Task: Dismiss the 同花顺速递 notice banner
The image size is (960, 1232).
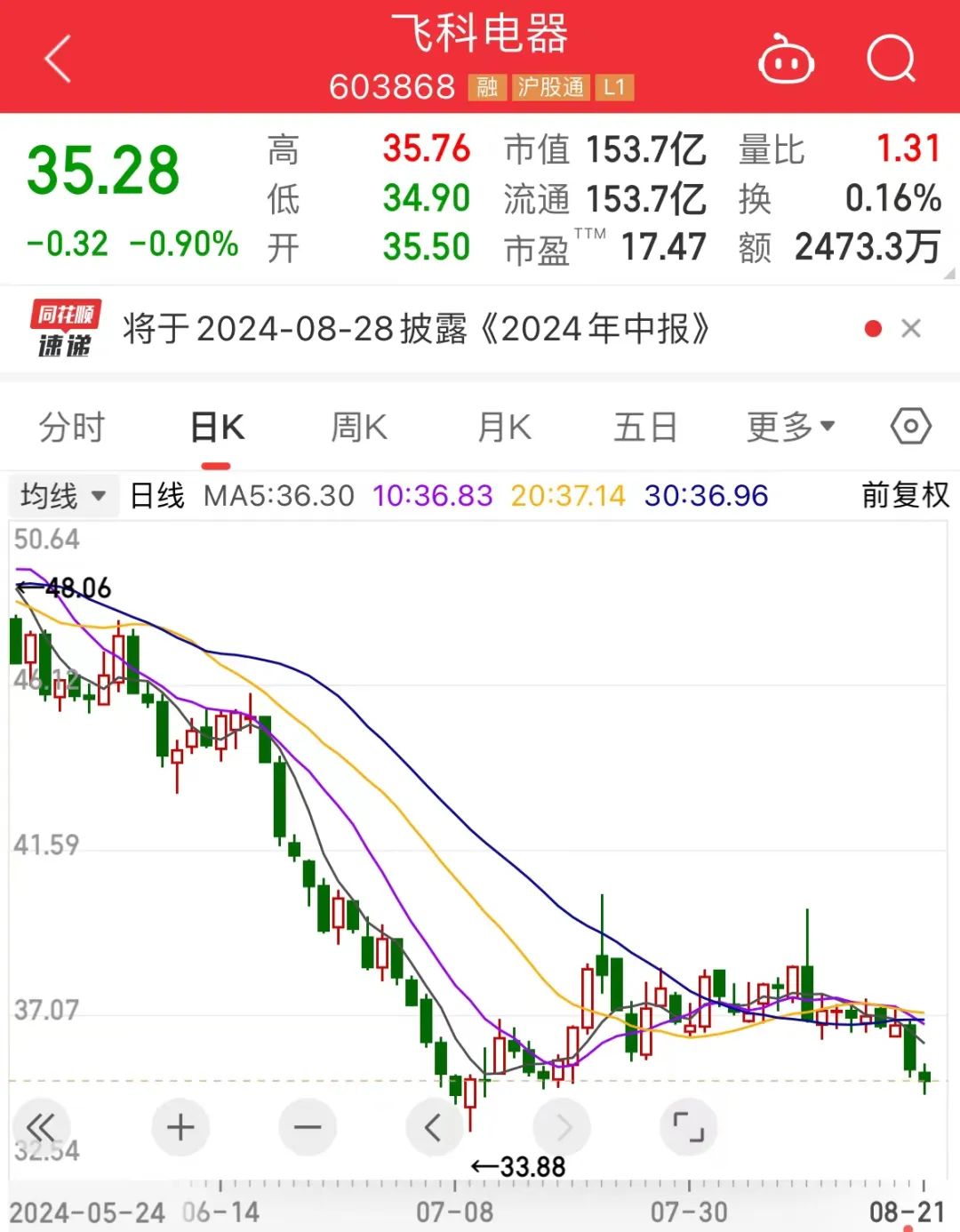Action: click(x=911, y=329)
